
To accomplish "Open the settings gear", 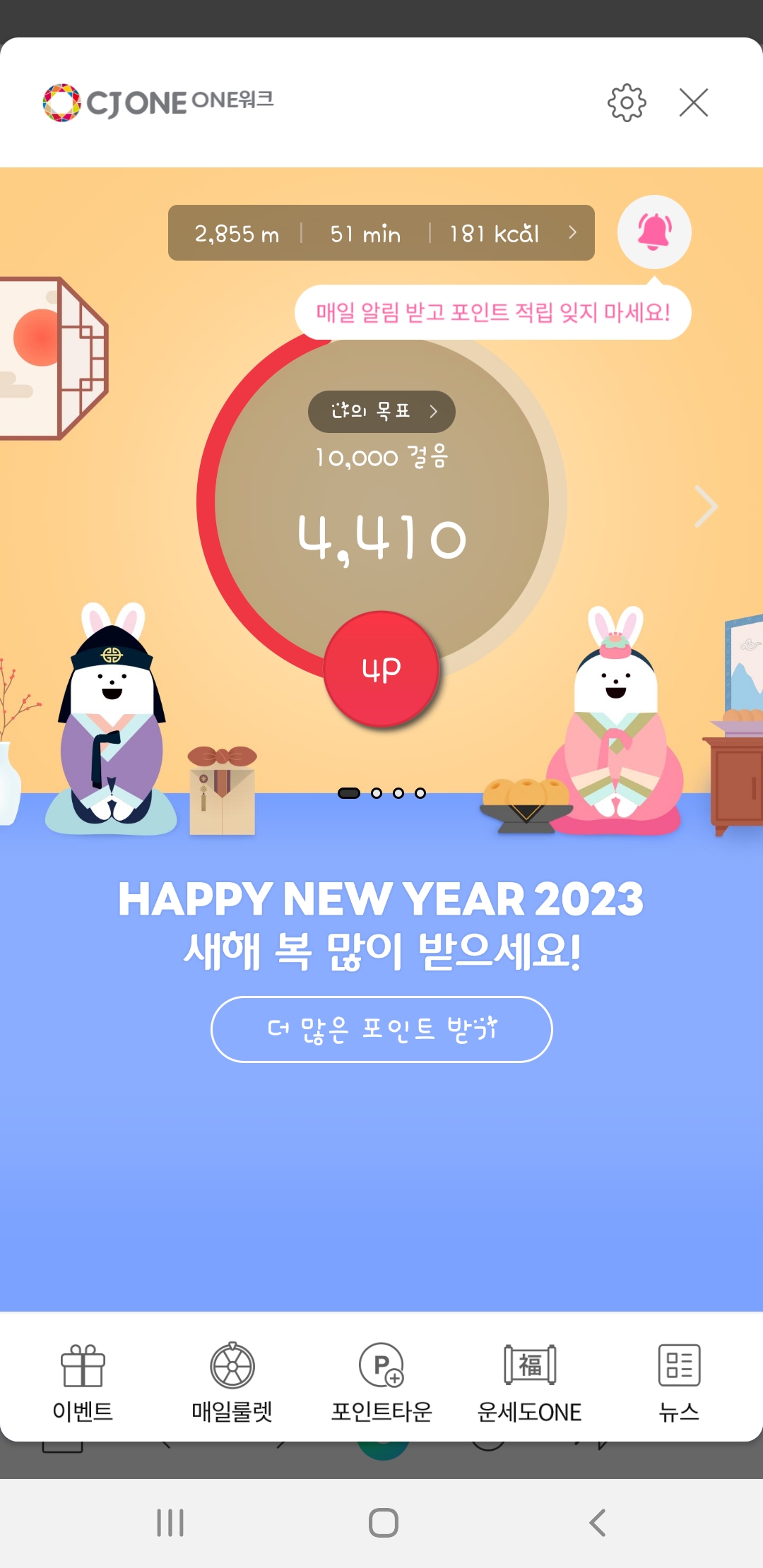I will [627, 103].
